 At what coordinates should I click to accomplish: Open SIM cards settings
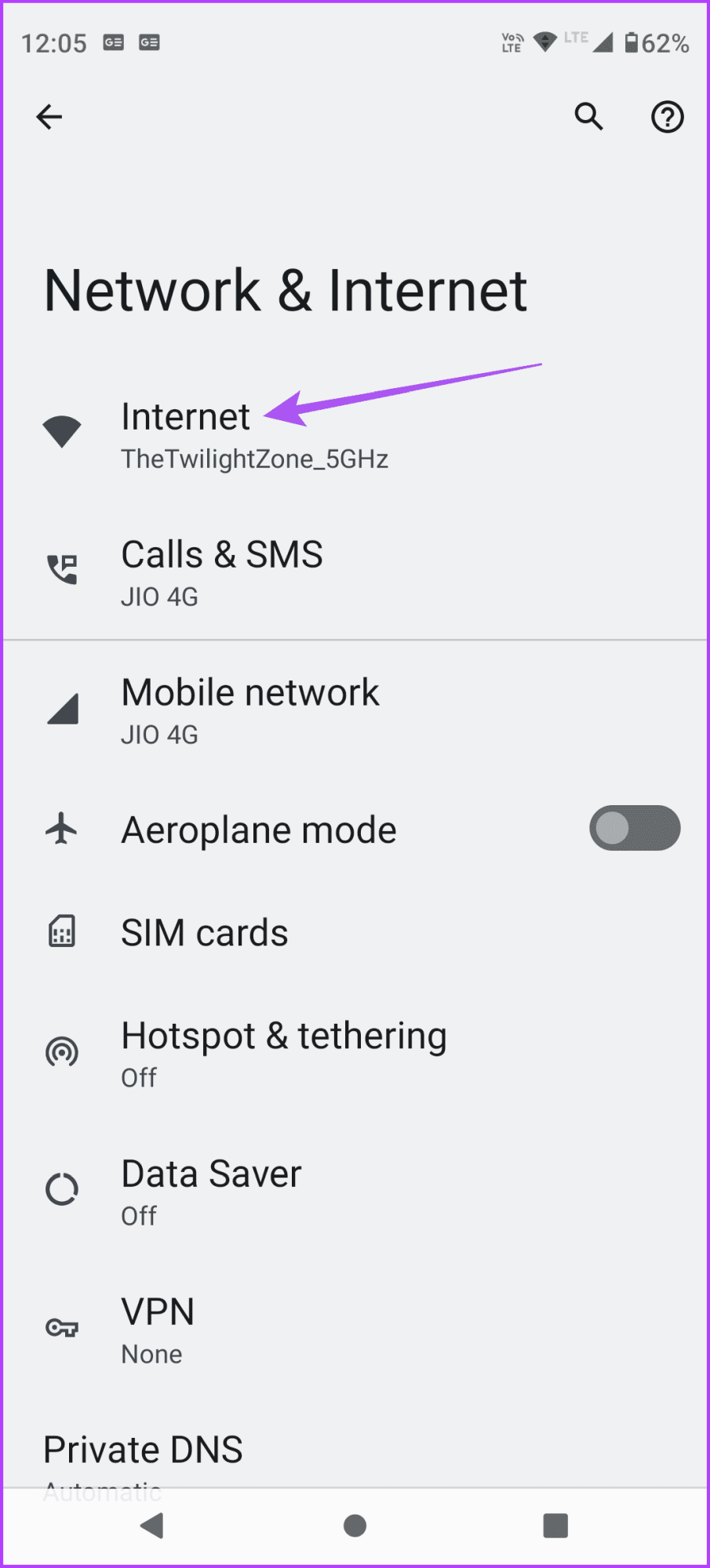(204, 932)
